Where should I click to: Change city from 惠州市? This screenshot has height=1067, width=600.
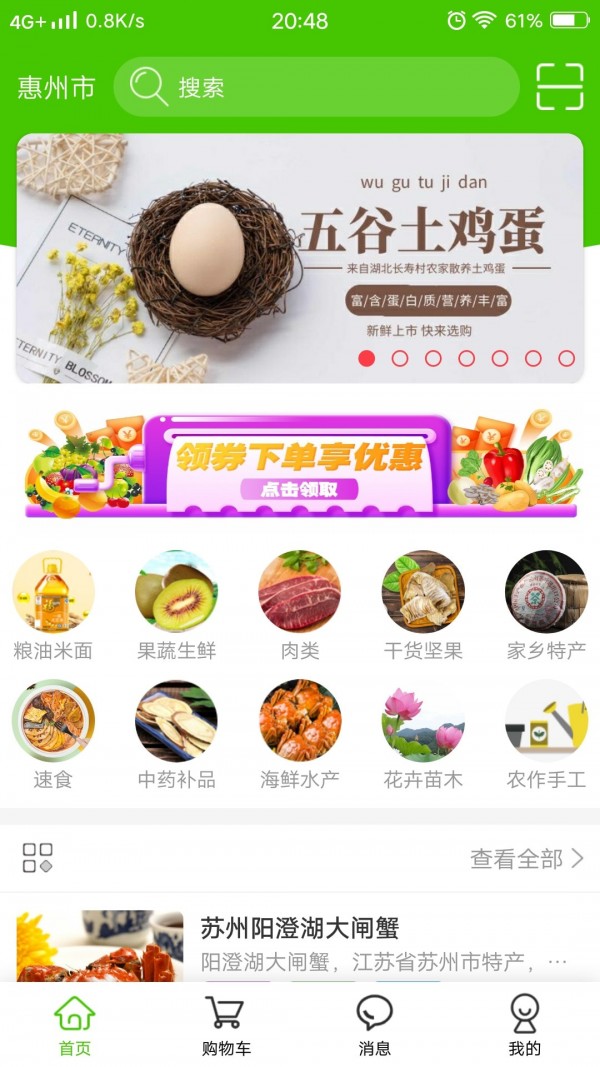[x=56, y=88]
